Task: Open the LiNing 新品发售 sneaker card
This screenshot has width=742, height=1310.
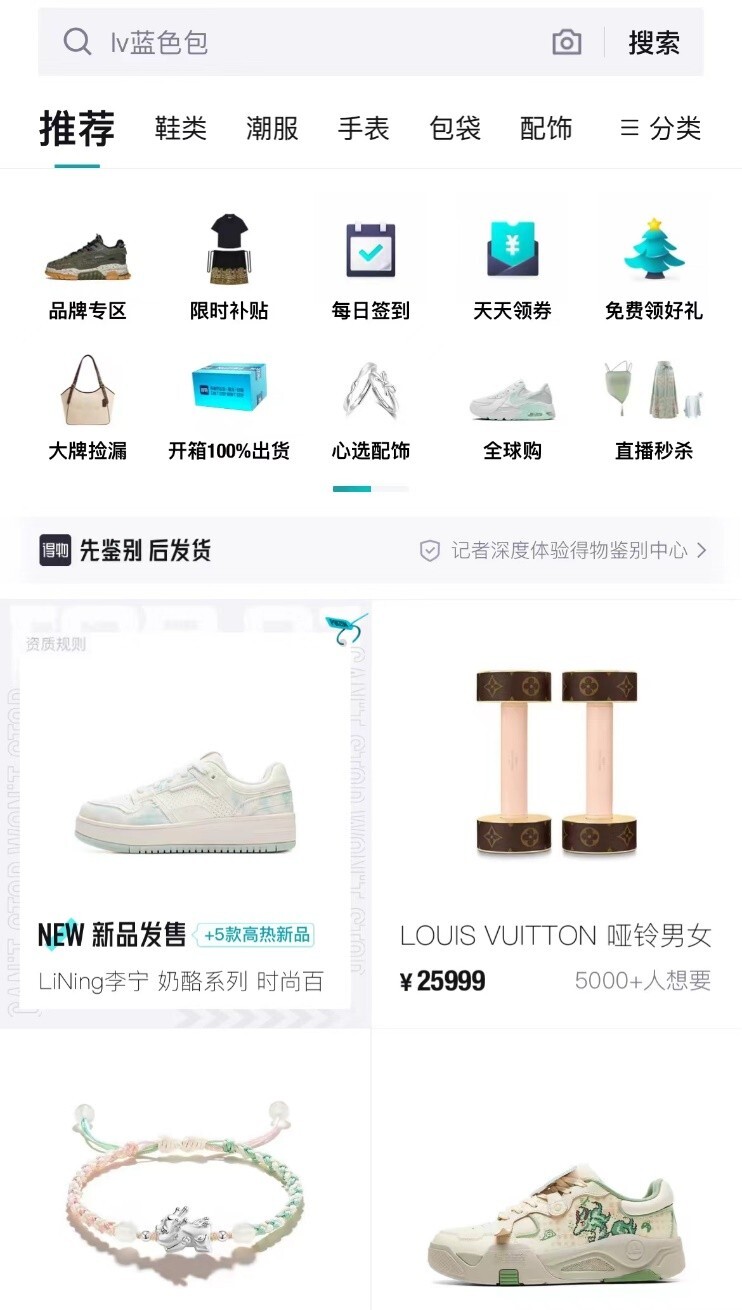Action: (x=185, y=814)
